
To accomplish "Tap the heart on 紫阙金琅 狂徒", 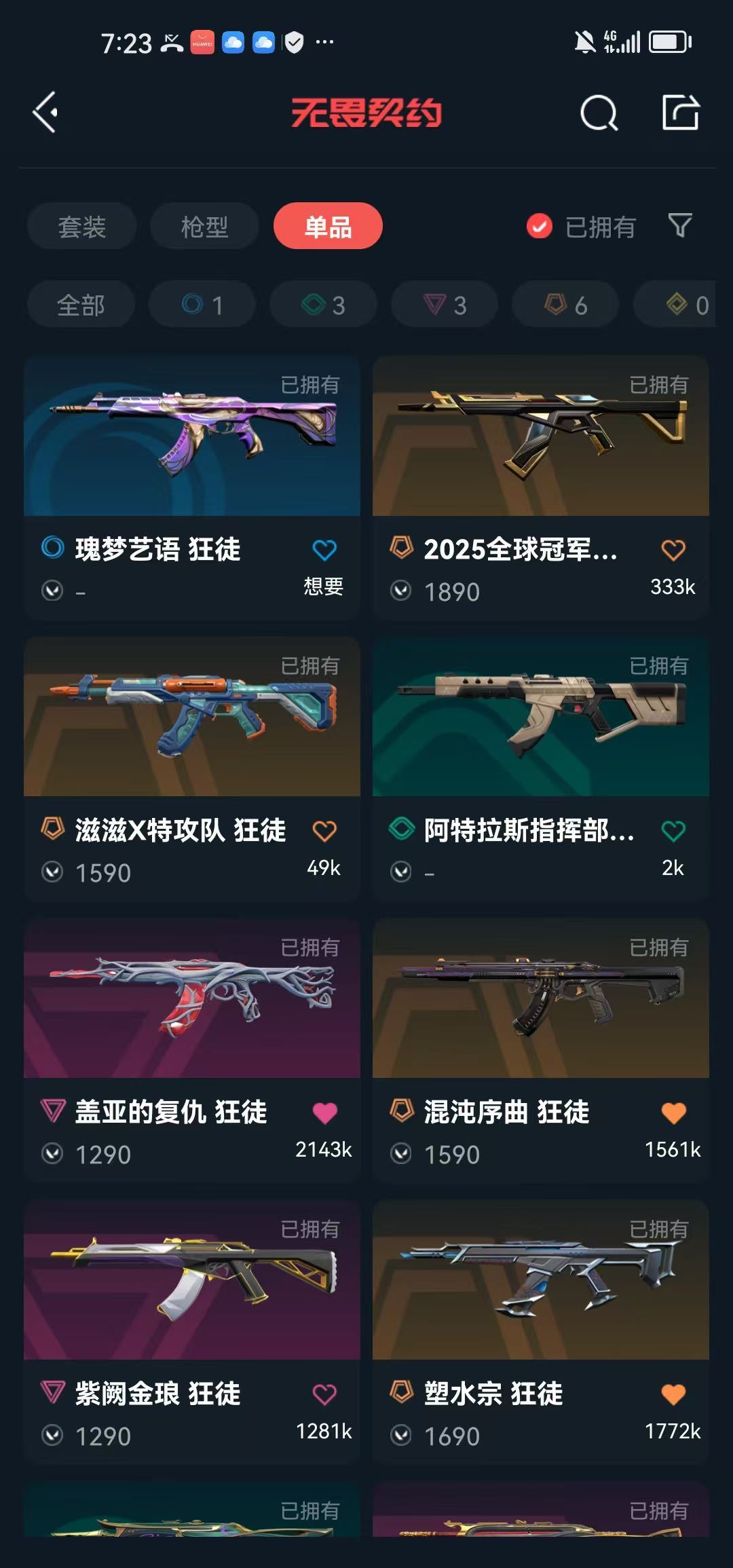I will tap(324, 1394).
